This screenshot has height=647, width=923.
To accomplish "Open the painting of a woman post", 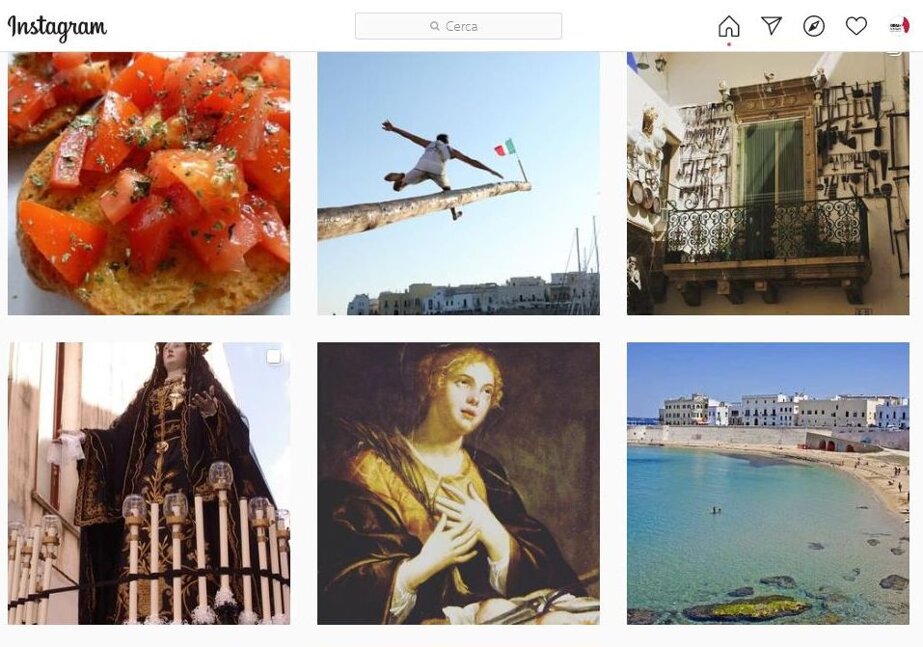I will pyautogui.click(x=458, y=483).
